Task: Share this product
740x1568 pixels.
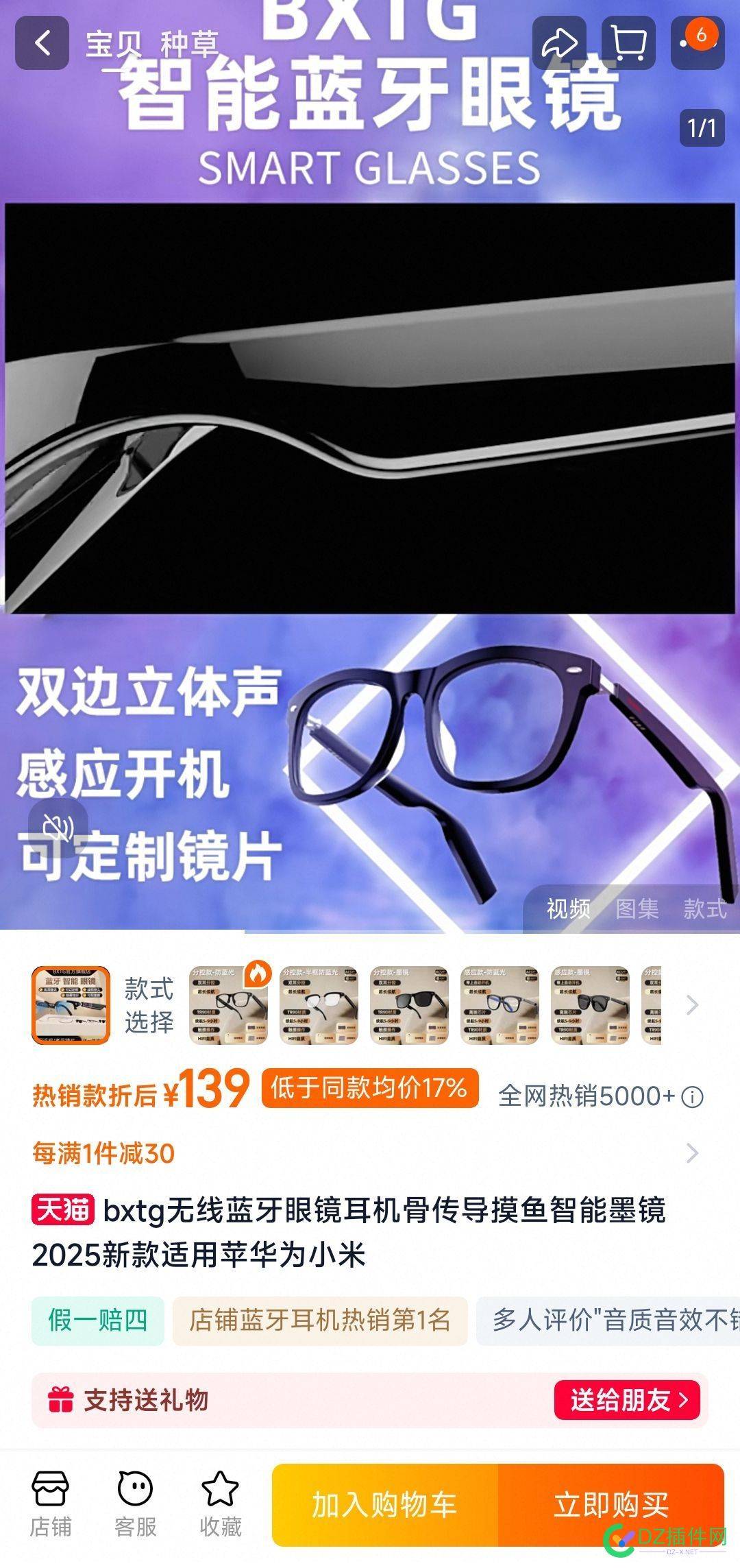Action: coord(559,43)
